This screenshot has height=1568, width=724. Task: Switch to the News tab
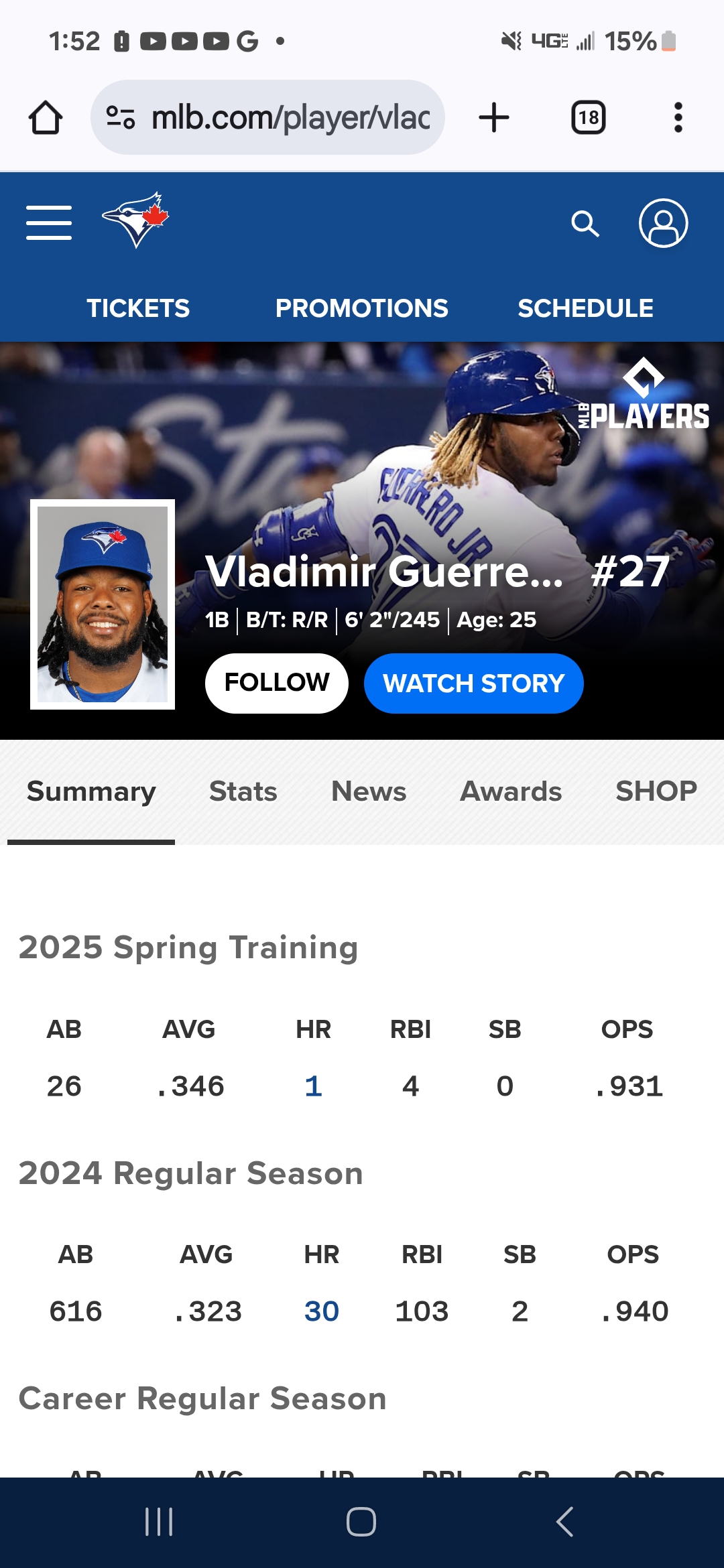[369, 791]
